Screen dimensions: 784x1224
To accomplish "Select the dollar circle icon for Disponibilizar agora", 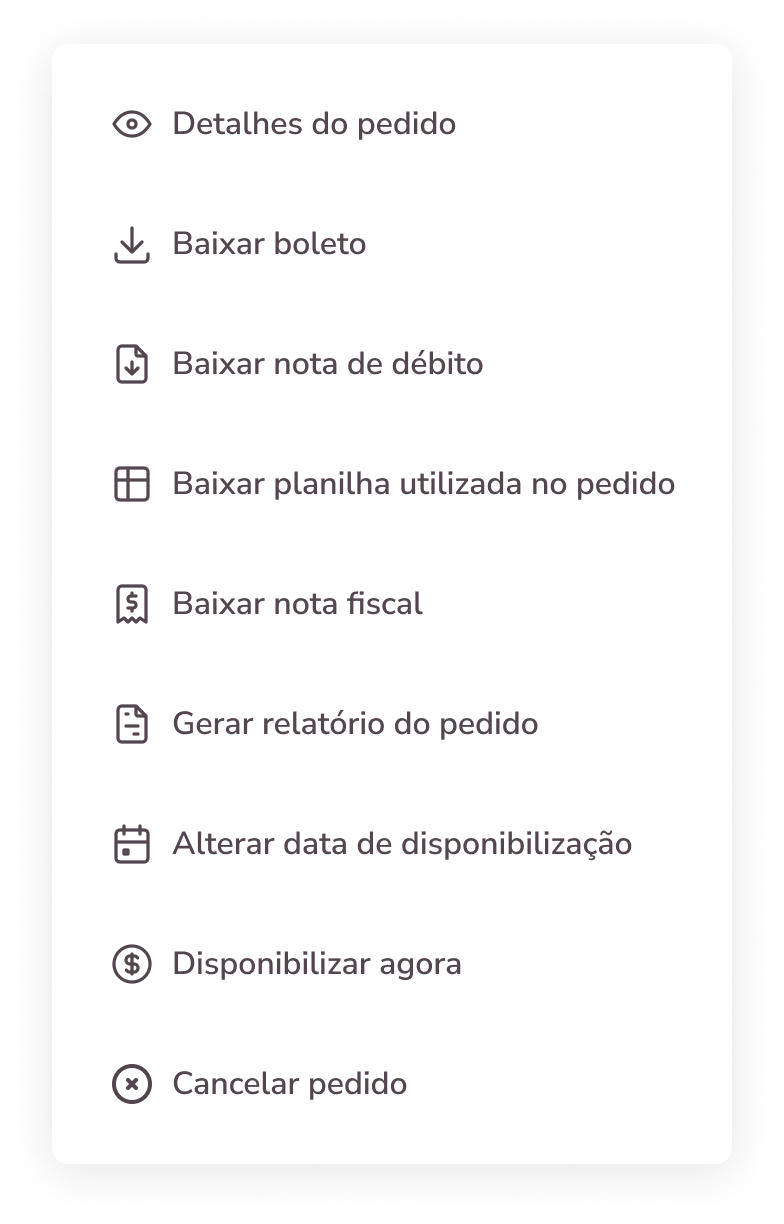I will coord(132,963).
